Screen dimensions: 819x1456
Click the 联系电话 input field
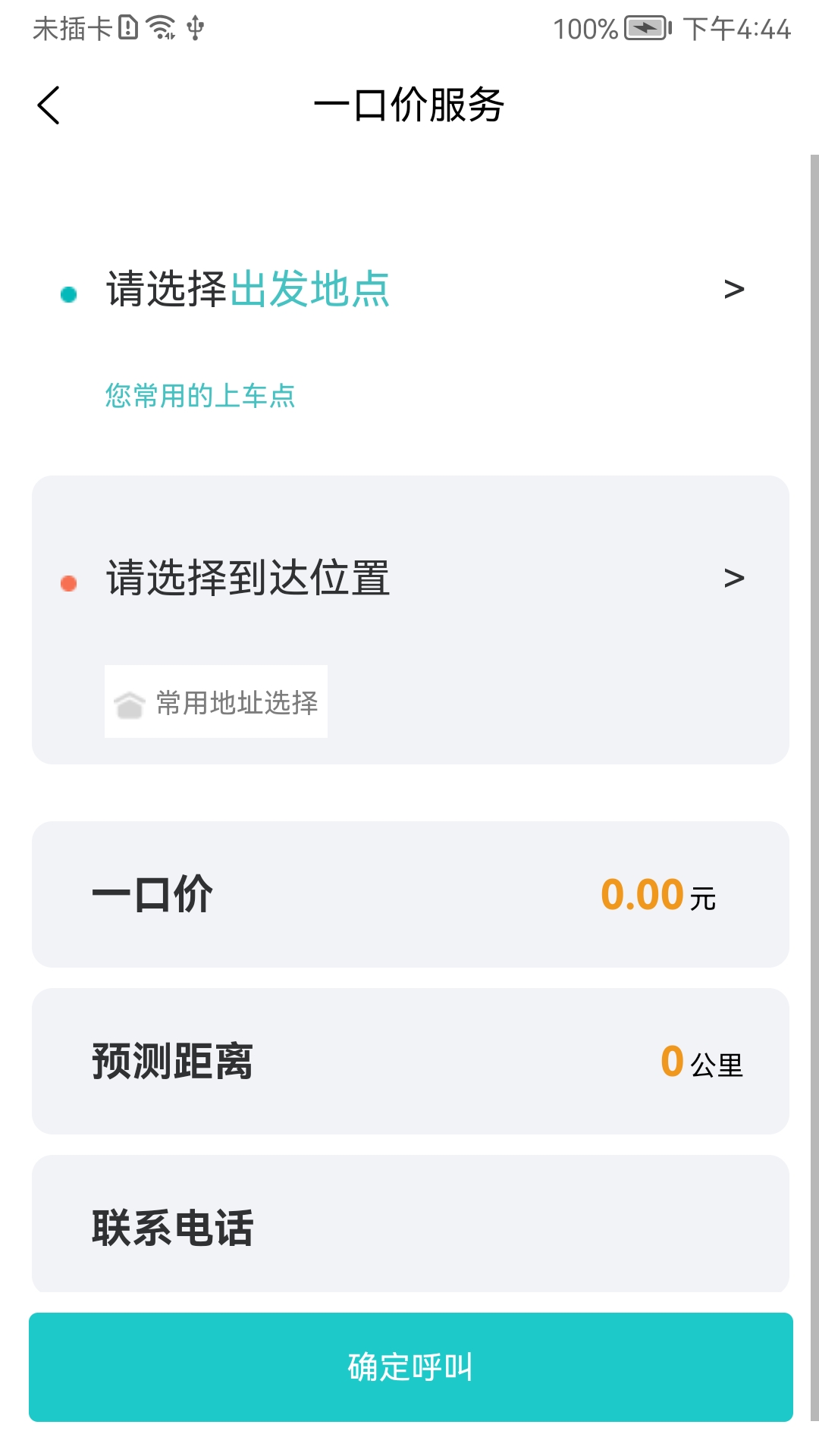[x=409, y=1221]
